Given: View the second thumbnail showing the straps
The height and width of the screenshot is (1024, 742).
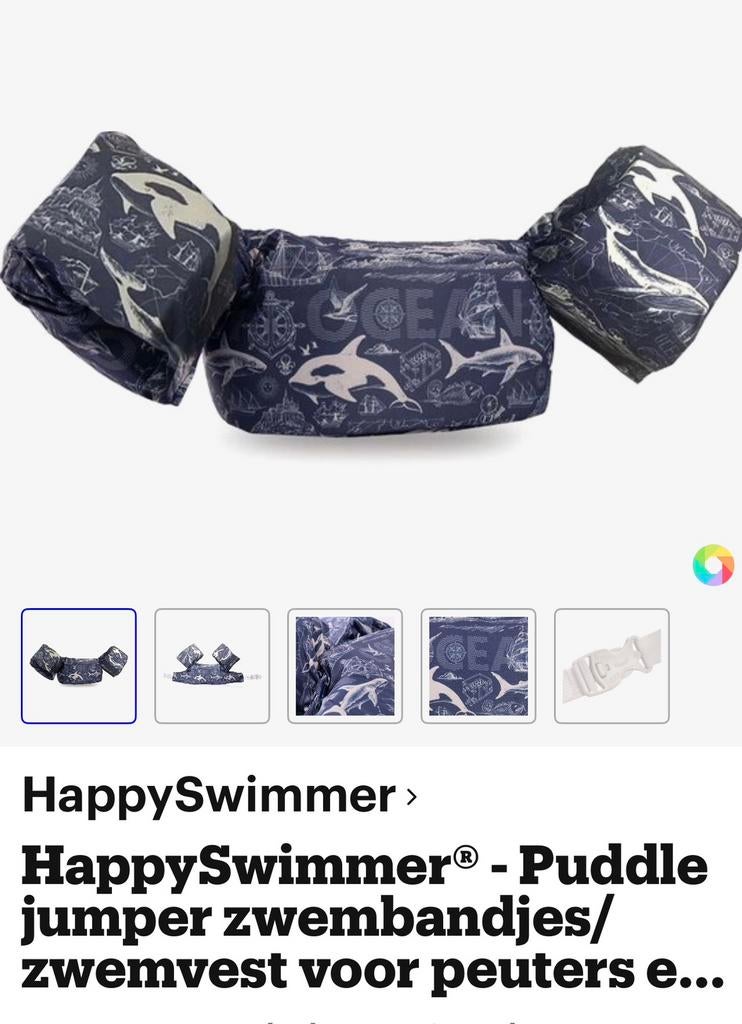Looking at the screenshot, I should pos(212,666).
